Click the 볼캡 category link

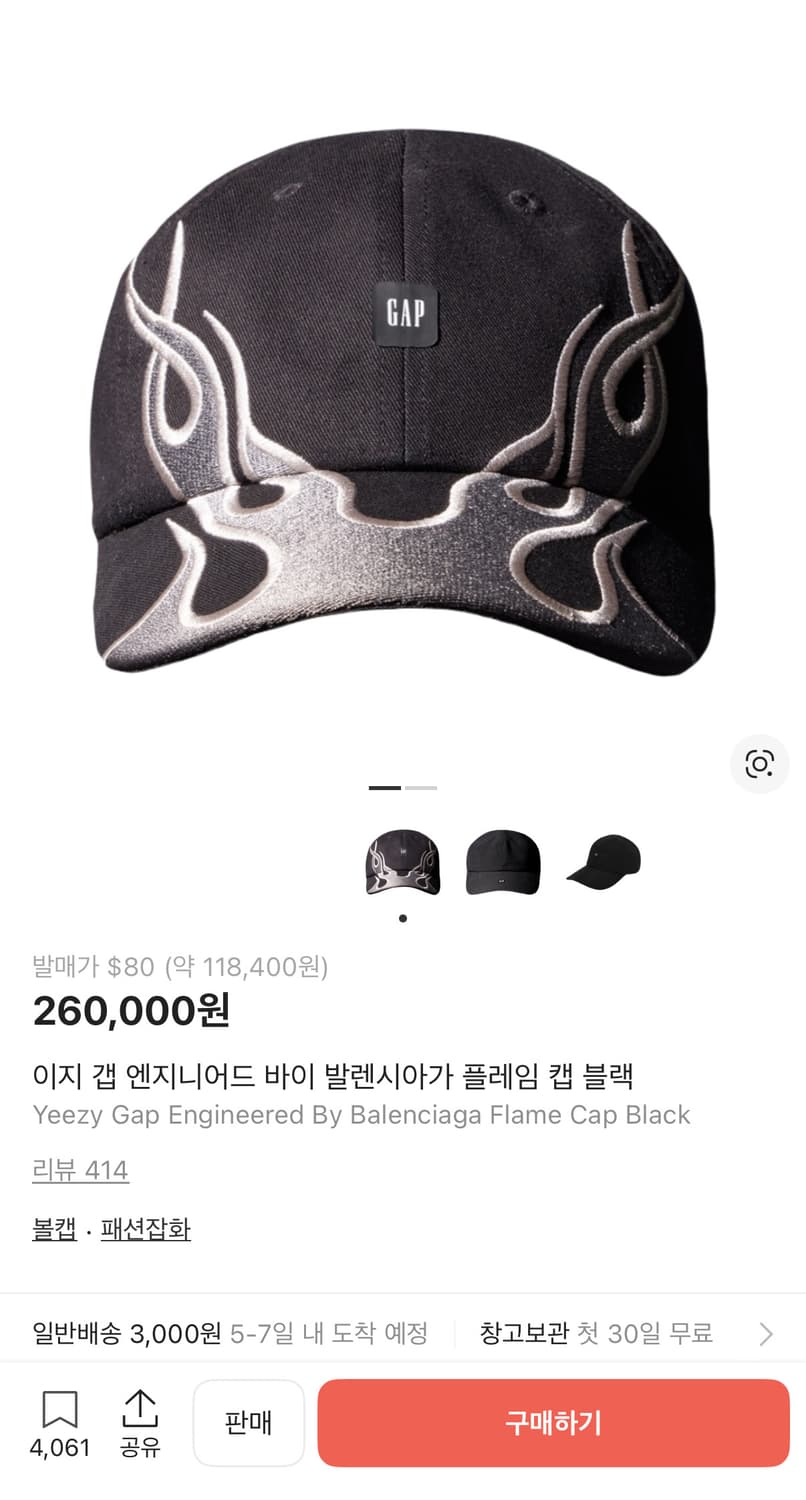point(55,1230)
